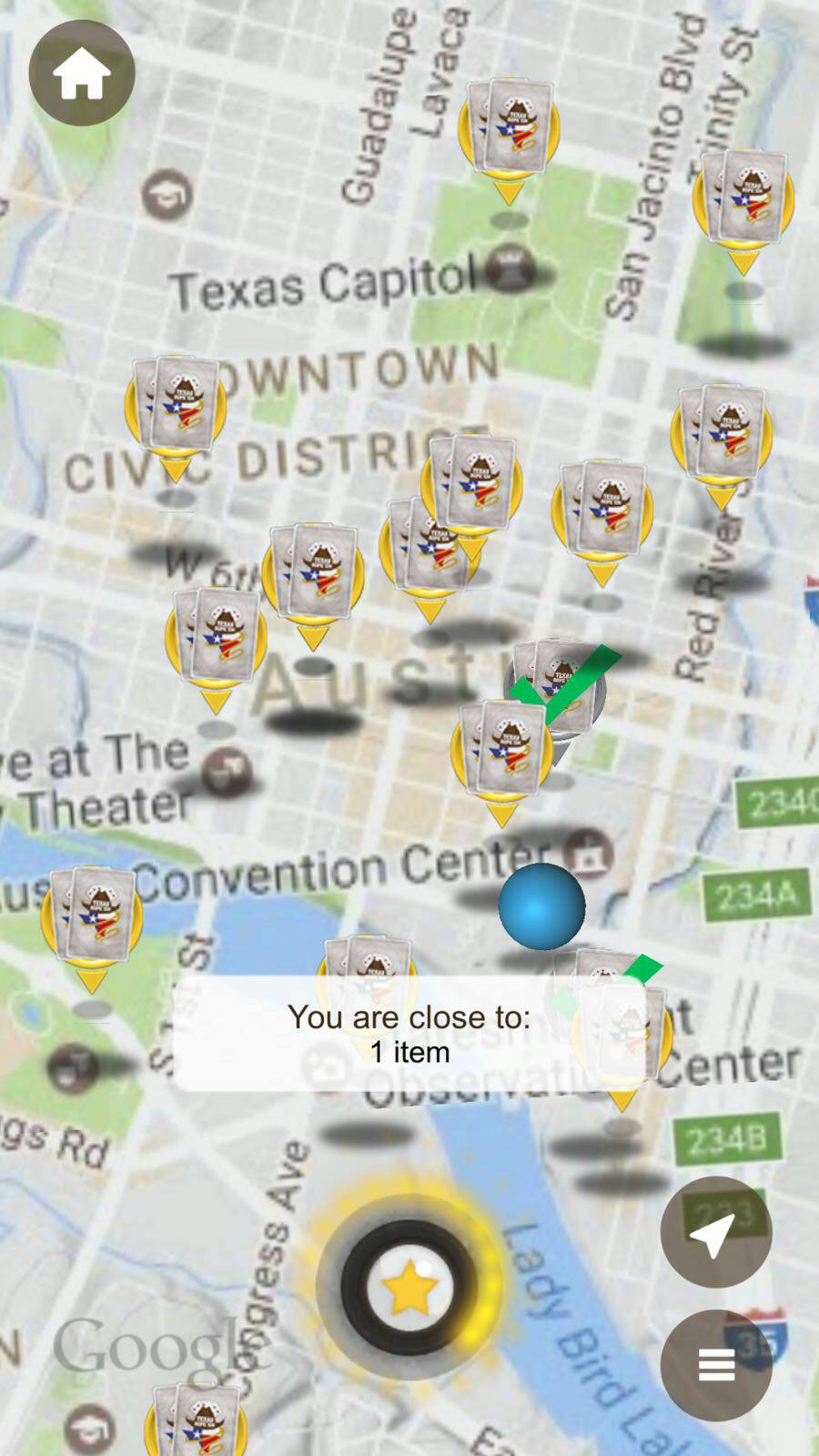The width and height of the screenshot is (819, 1456).
Task: Open the hamburger menu
Action: [715, 1365]
